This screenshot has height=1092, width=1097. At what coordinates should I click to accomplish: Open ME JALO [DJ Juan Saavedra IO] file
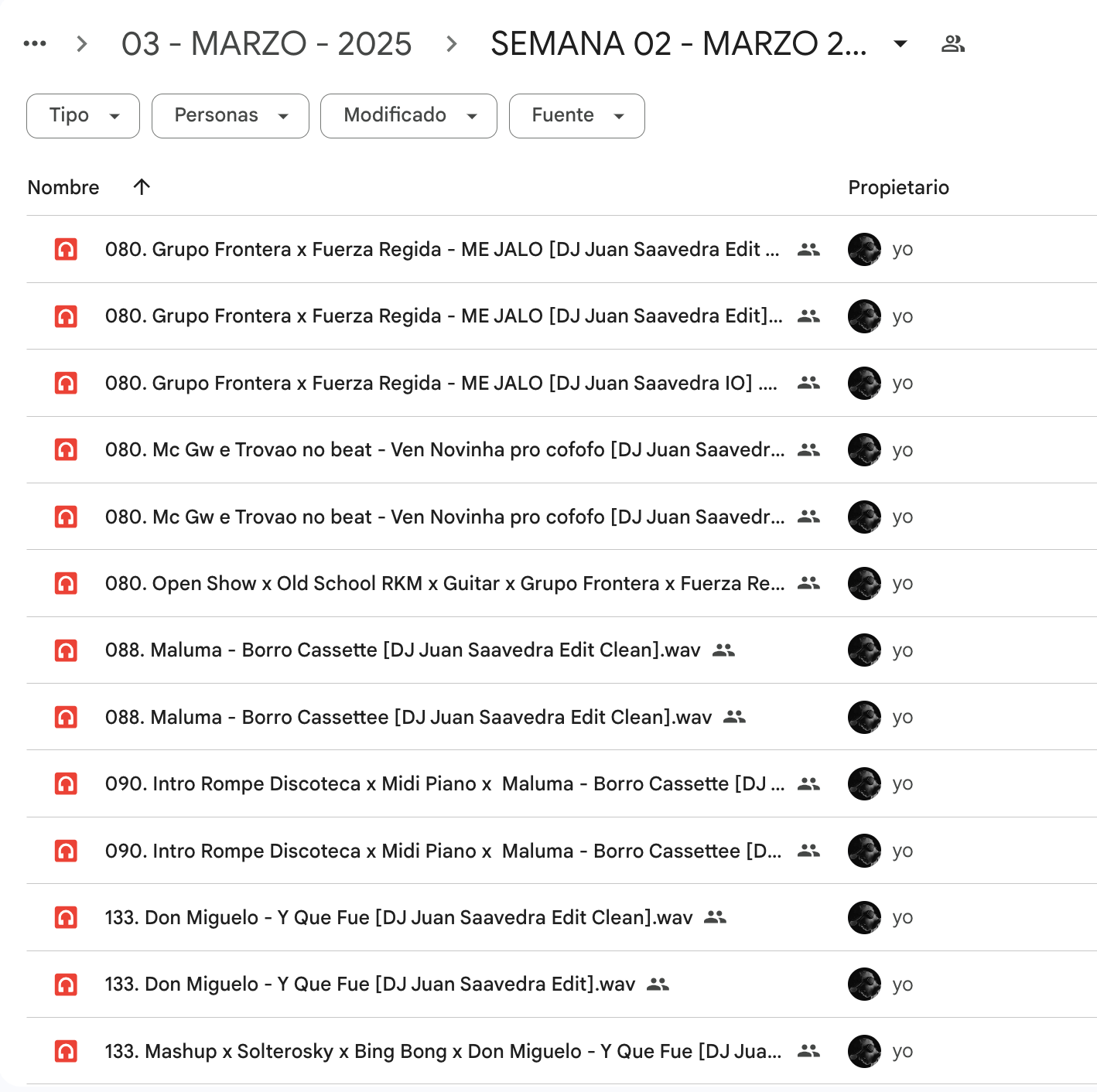click(x=441, y=383)
